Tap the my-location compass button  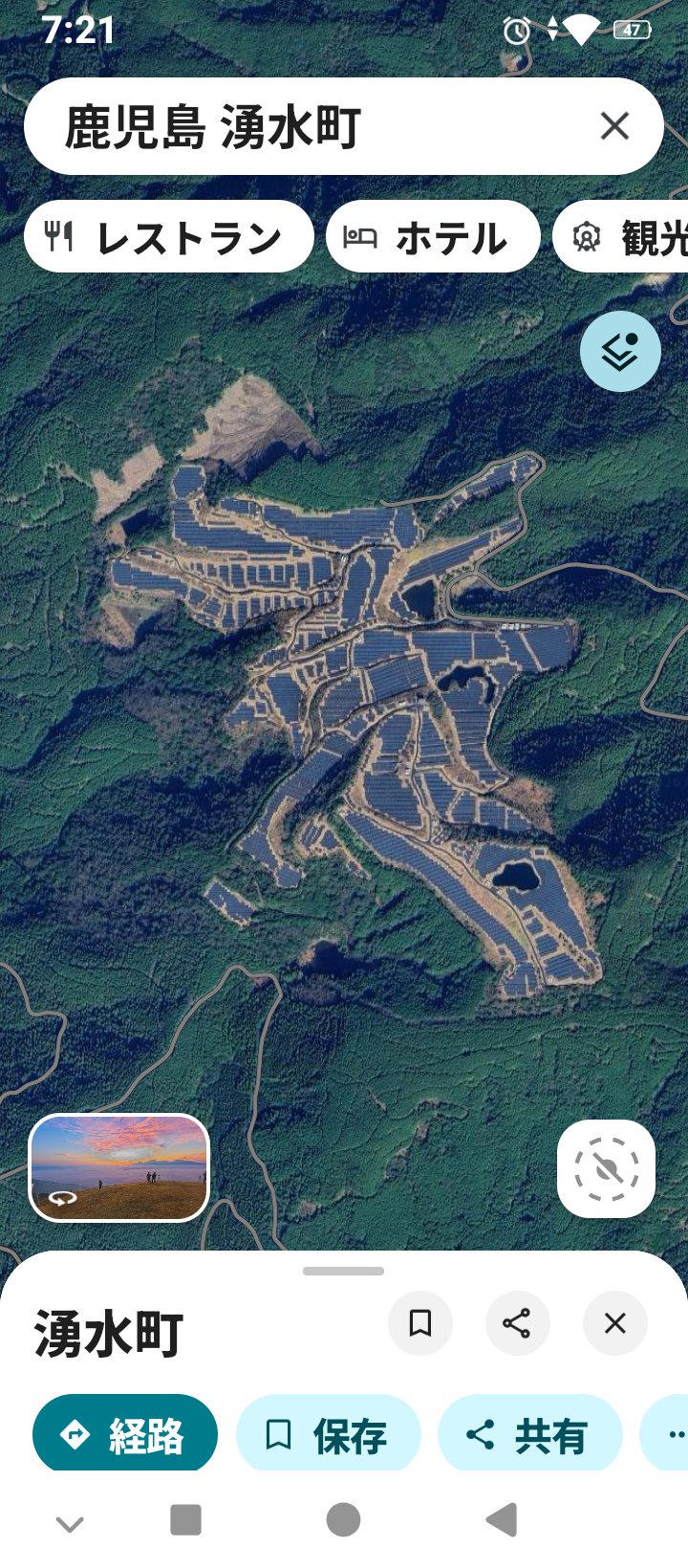coord(606,1168)
